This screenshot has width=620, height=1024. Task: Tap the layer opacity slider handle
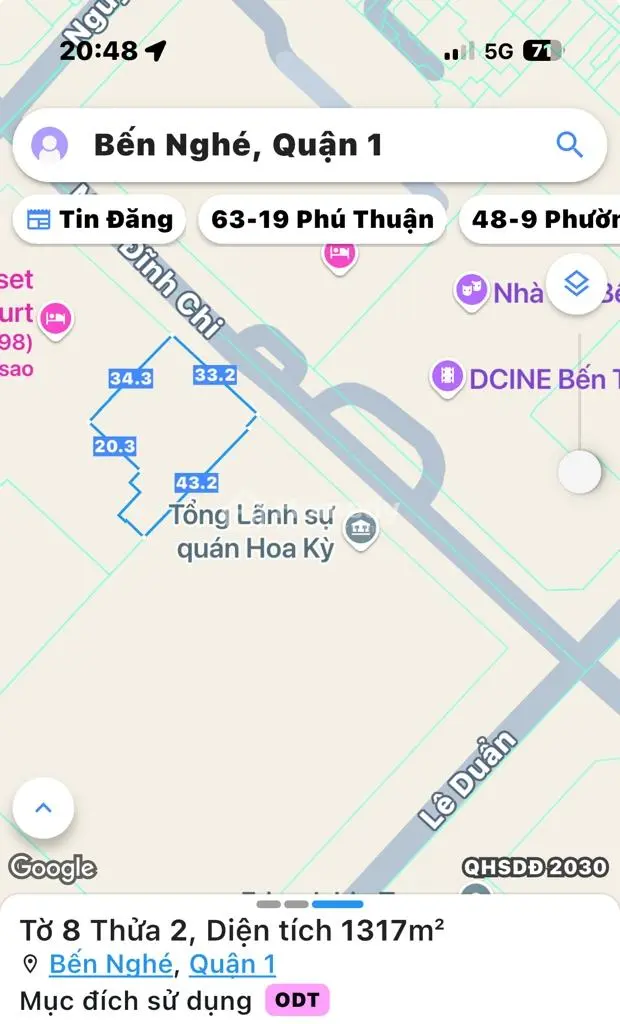[579, 471]
